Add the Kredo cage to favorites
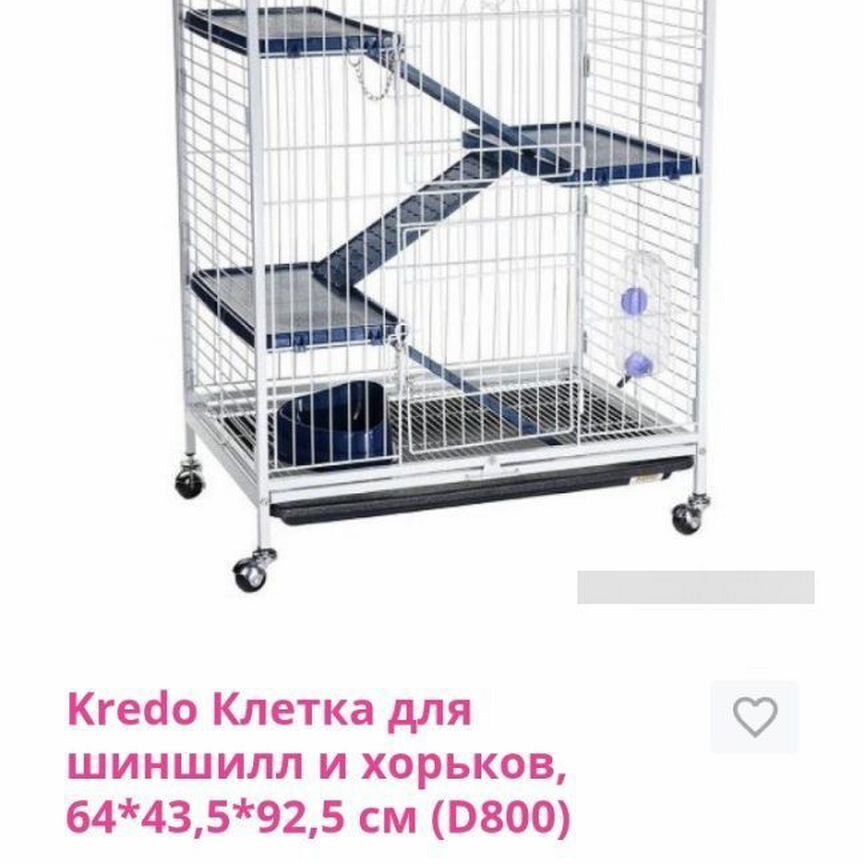Screen dimensions: 864x864 click(754, 717)
